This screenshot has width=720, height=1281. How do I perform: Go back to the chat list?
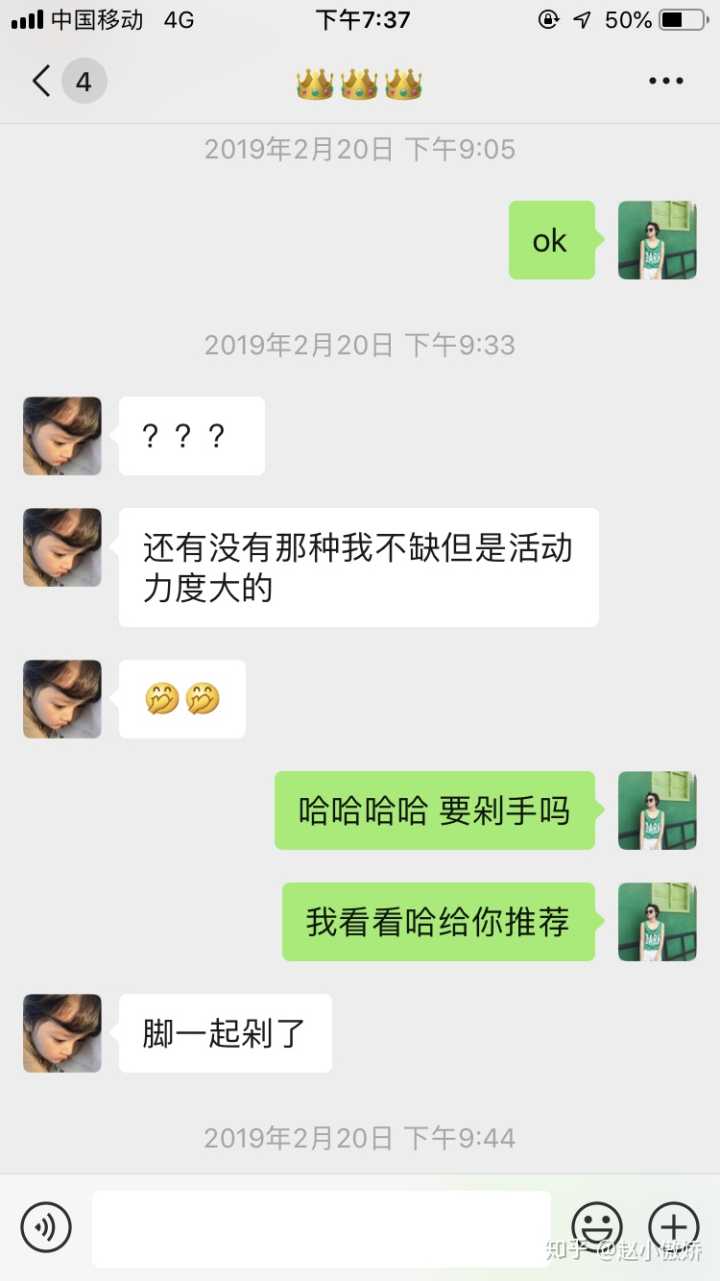tap(42, 81)
